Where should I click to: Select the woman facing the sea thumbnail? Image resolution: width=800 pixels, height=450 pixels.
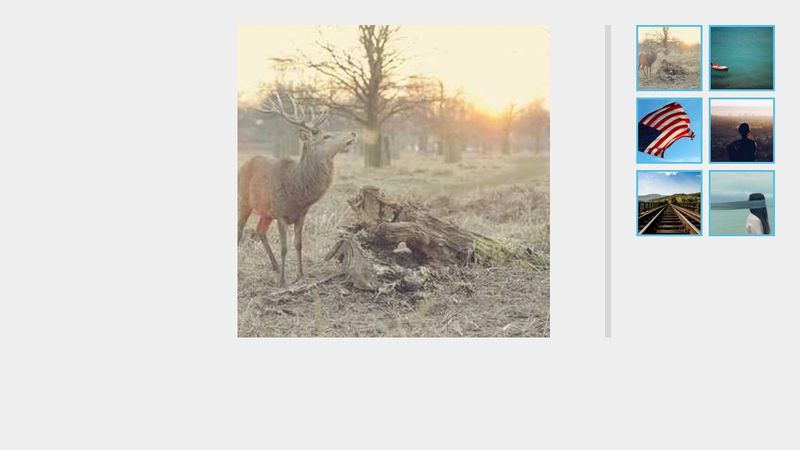click(741, 203)
